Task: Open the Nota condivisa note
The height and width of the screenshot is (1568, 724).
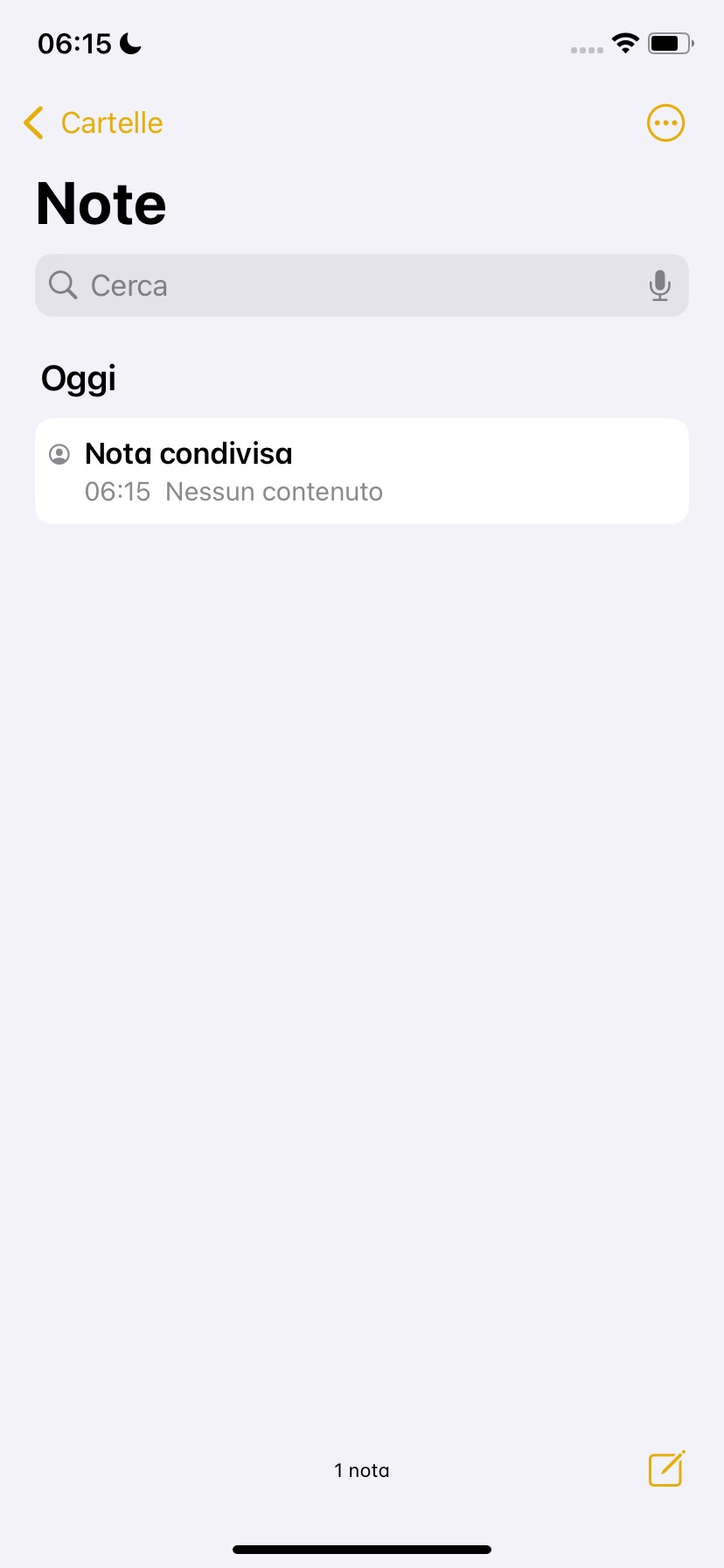Action: 362,472
